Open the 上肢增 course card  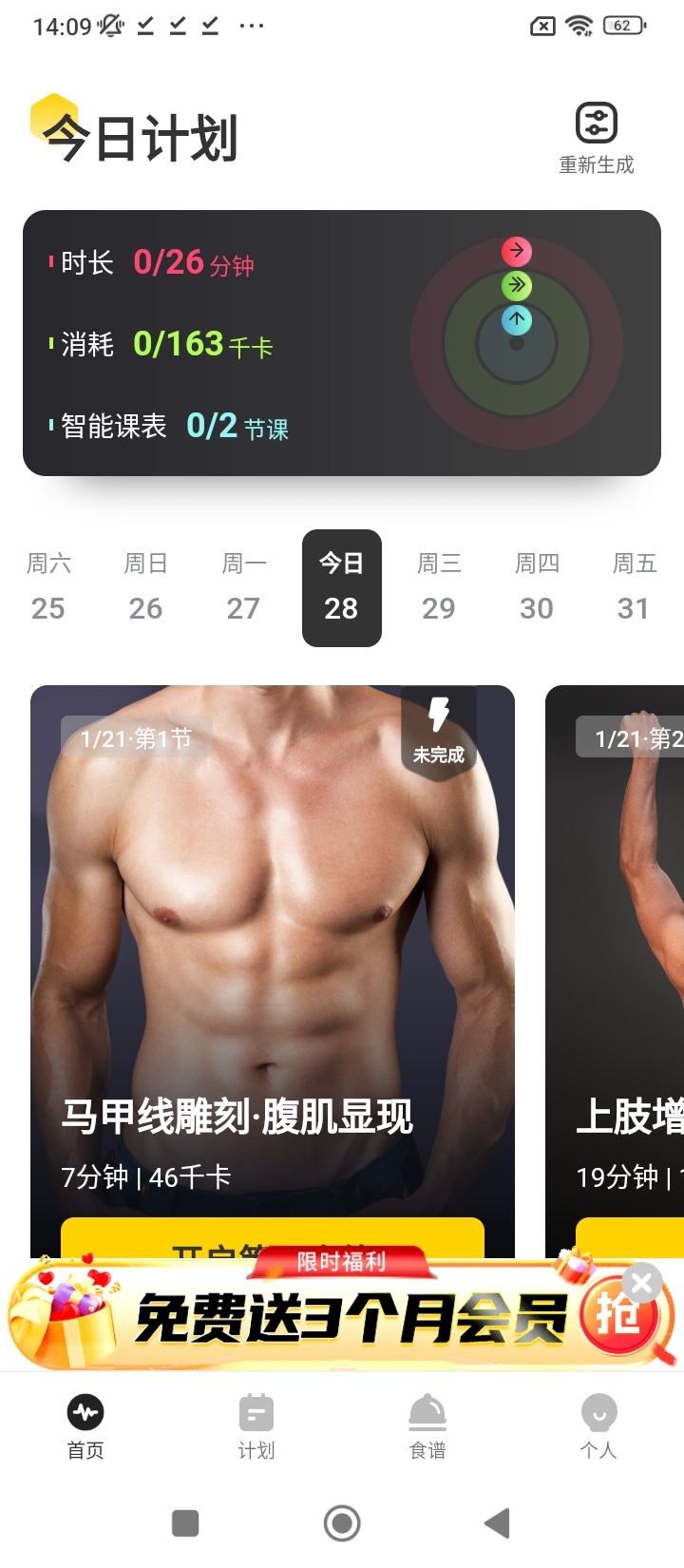click(x=617, y=950)
